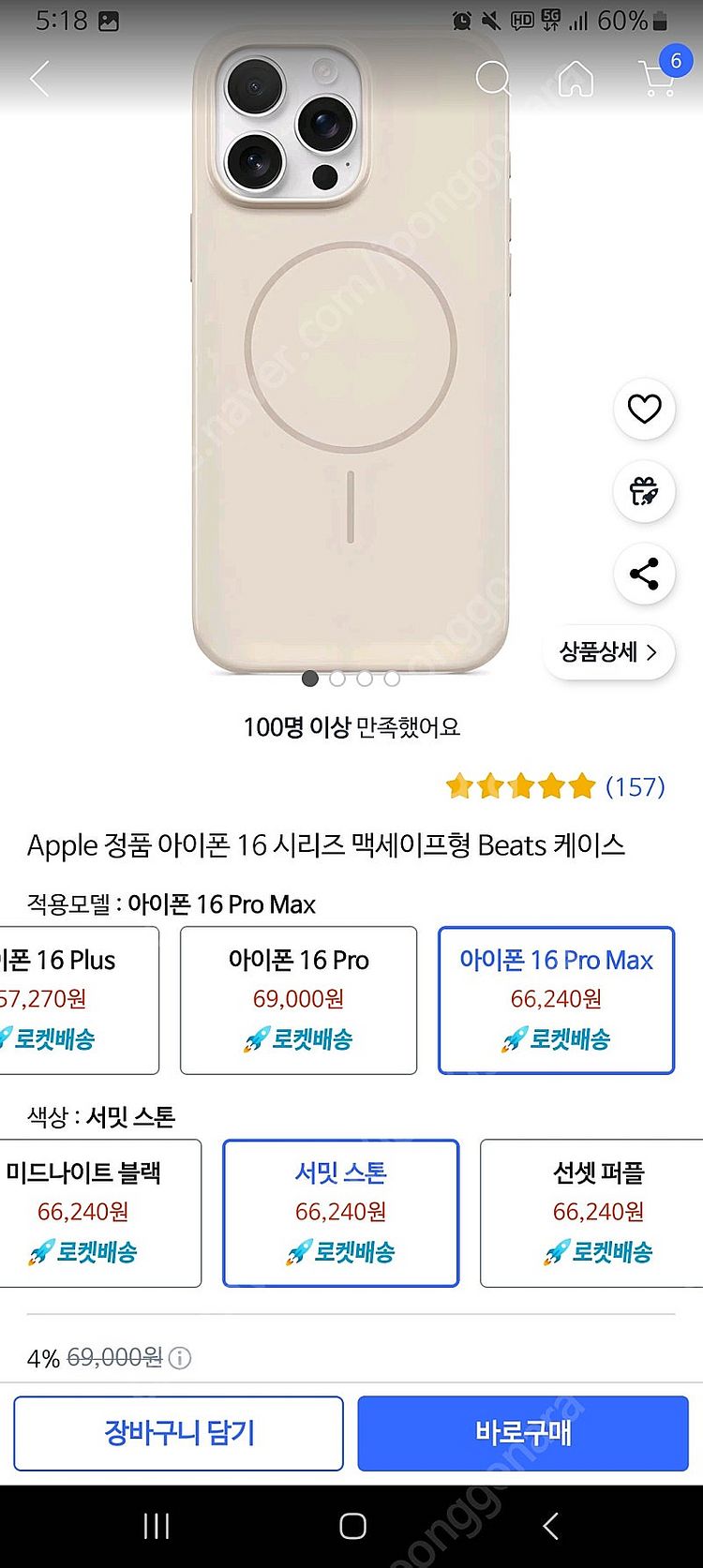Tap 장바구니 담기 to add to cart
This screenshot has width=703, height=1568.
coord(178,1433)
